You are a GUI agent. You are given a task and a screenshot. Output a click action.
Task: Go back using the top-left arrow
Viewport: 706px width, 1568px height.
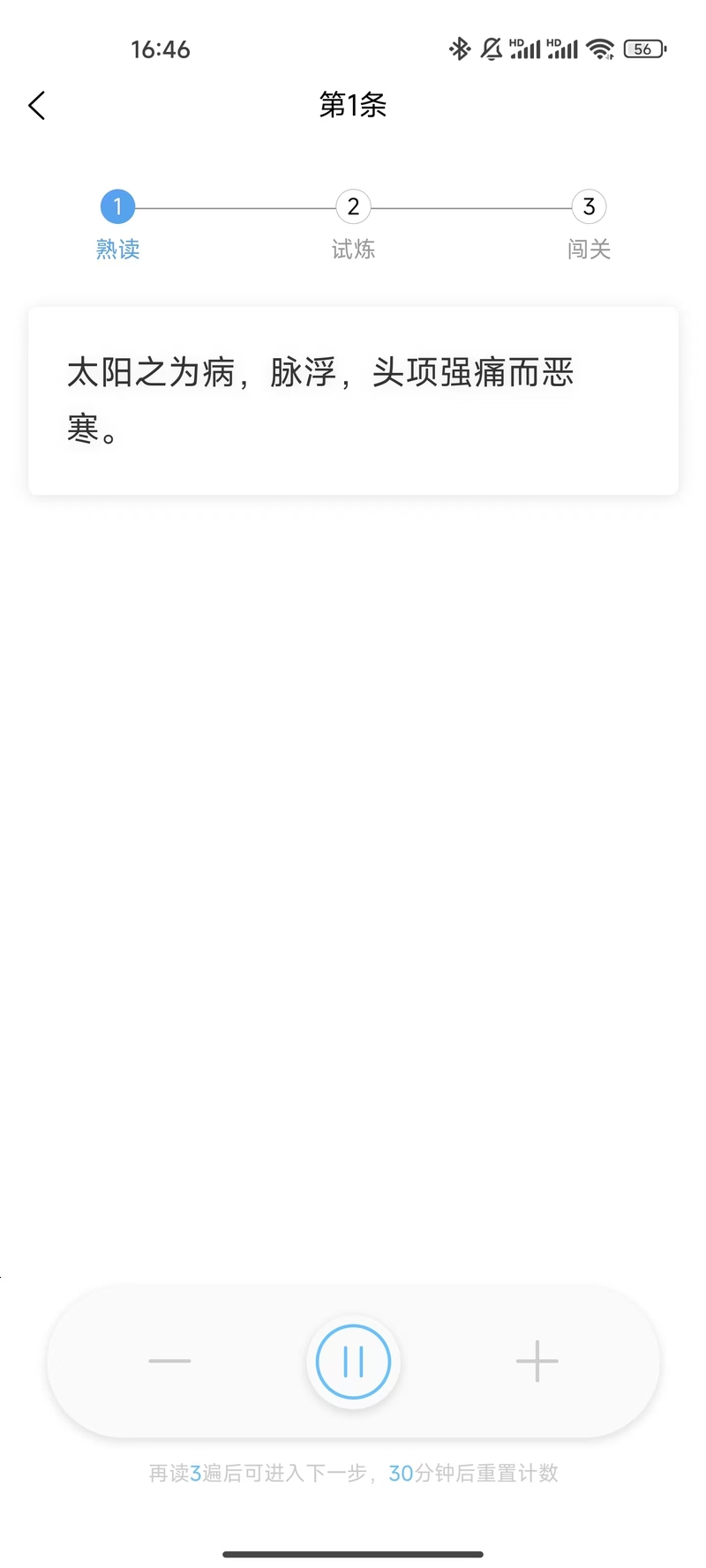tap(36, 106)
